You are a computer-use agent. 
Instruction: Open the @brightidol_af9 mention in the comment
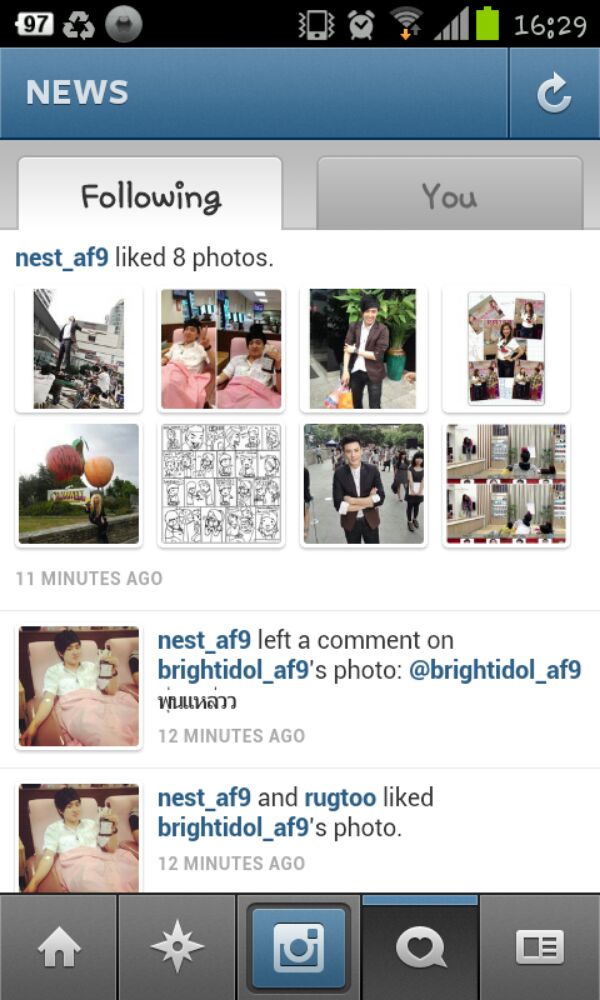click(x=495, y=670)
